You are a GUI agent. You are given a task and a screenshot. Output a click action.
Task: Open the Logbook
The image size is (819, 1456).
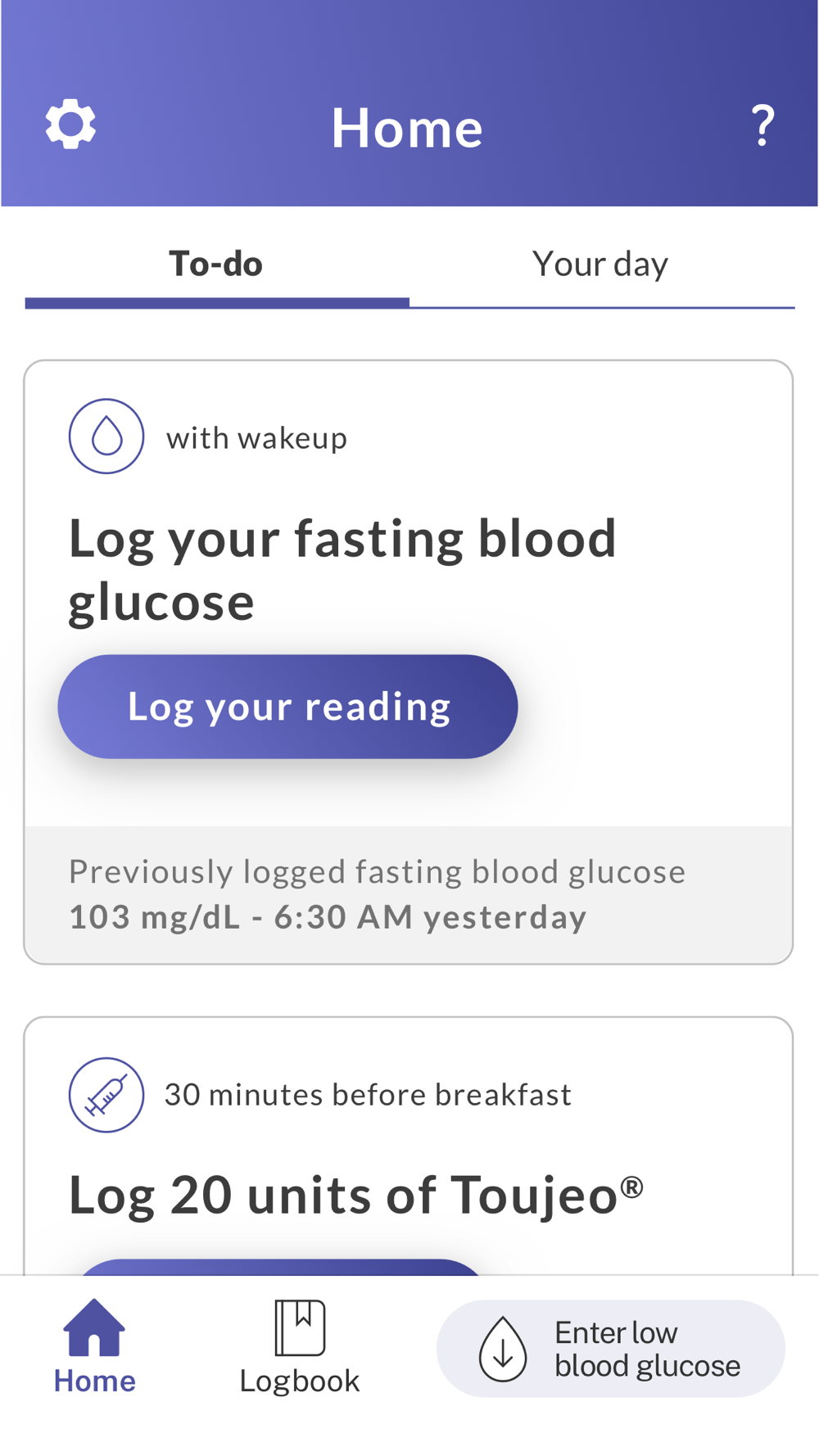(300, 1347)
